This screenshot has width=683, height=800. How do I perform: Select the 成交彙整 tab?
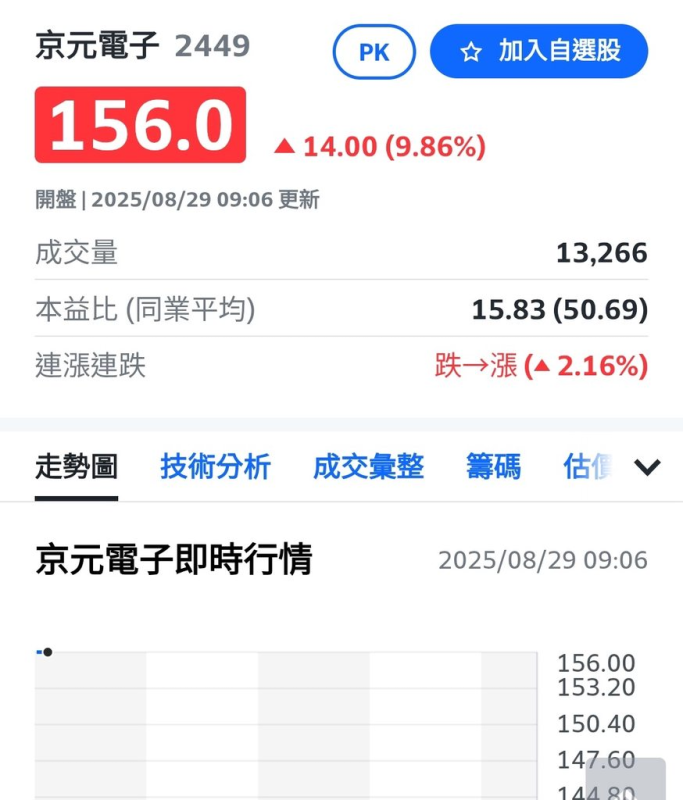[x=368, y=466]
